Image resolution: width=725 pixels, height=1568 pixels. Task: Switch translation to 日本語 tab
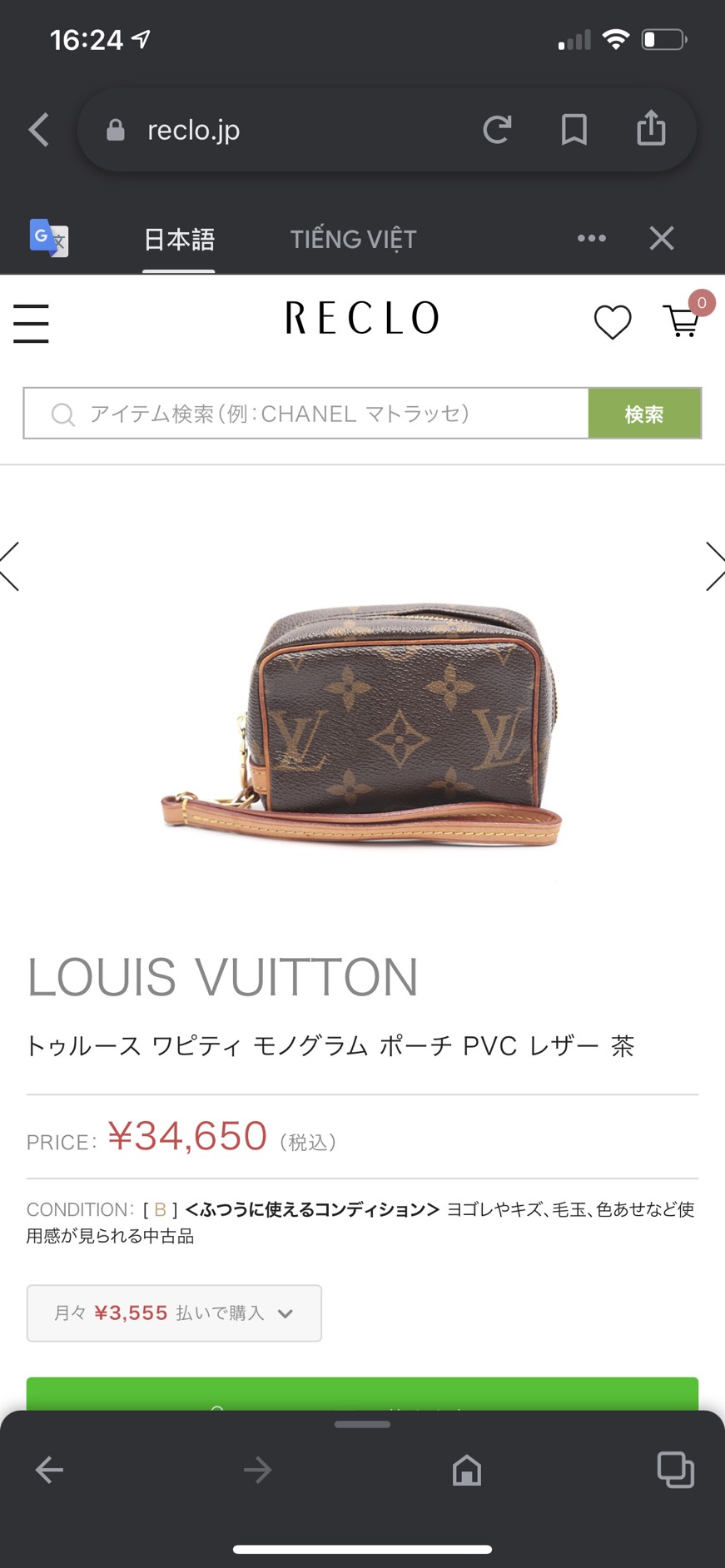[179, 240]
